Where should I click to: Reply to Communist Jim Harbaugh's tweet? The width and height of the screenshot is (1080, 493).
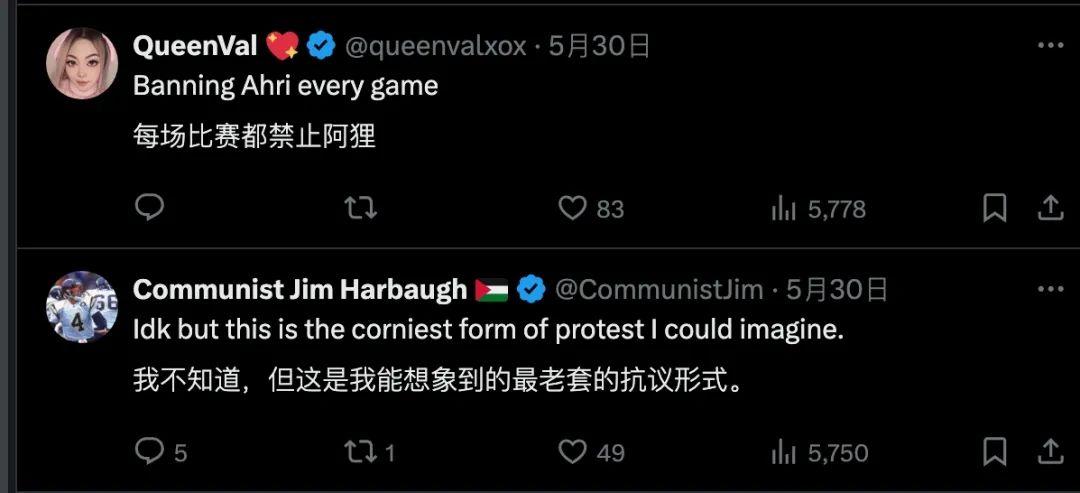pyautogui.click(x=149, y=452)
